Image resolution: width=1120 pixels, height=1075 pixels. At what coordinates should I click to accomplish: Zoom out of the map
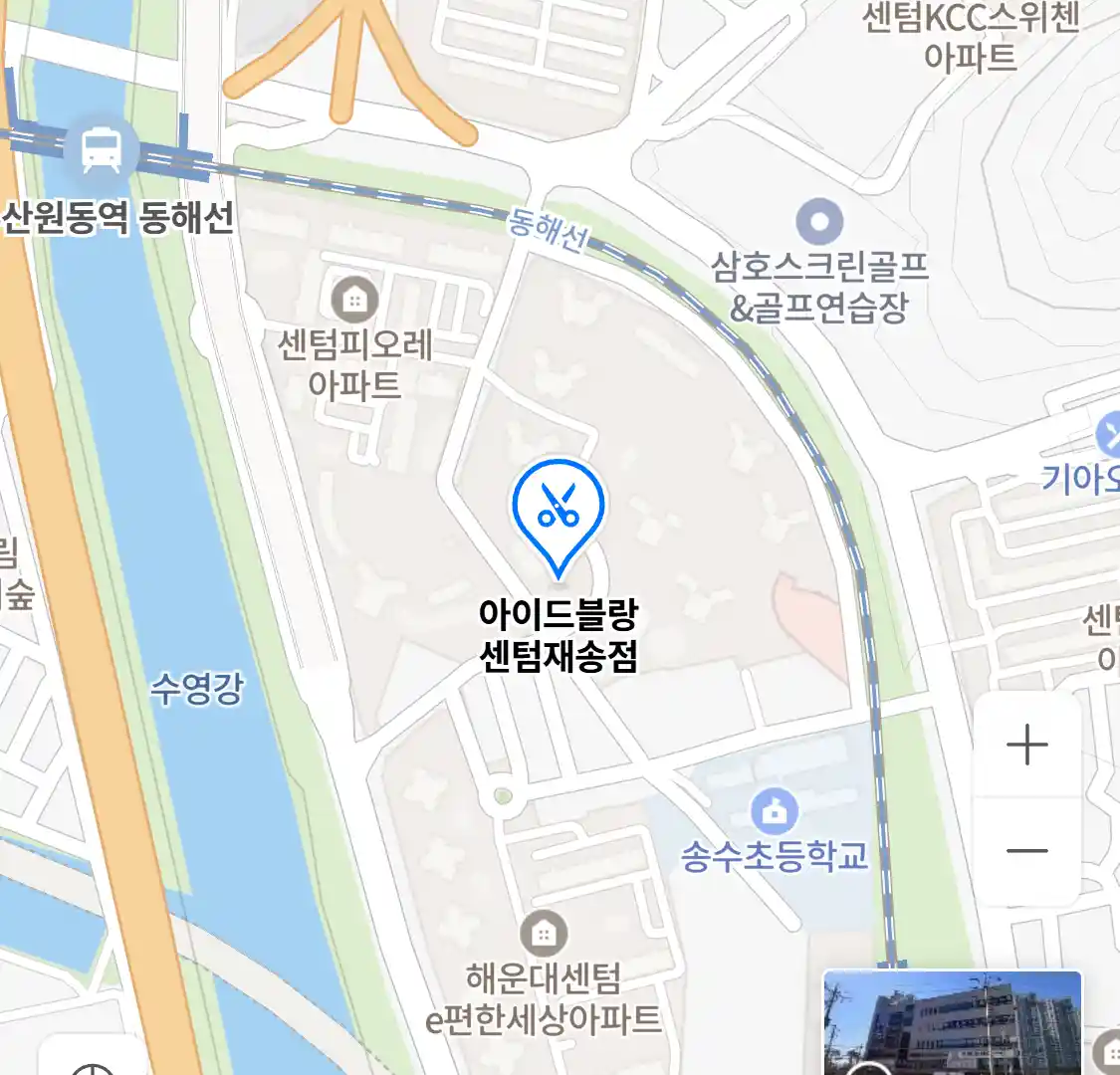click(1027, 851)
